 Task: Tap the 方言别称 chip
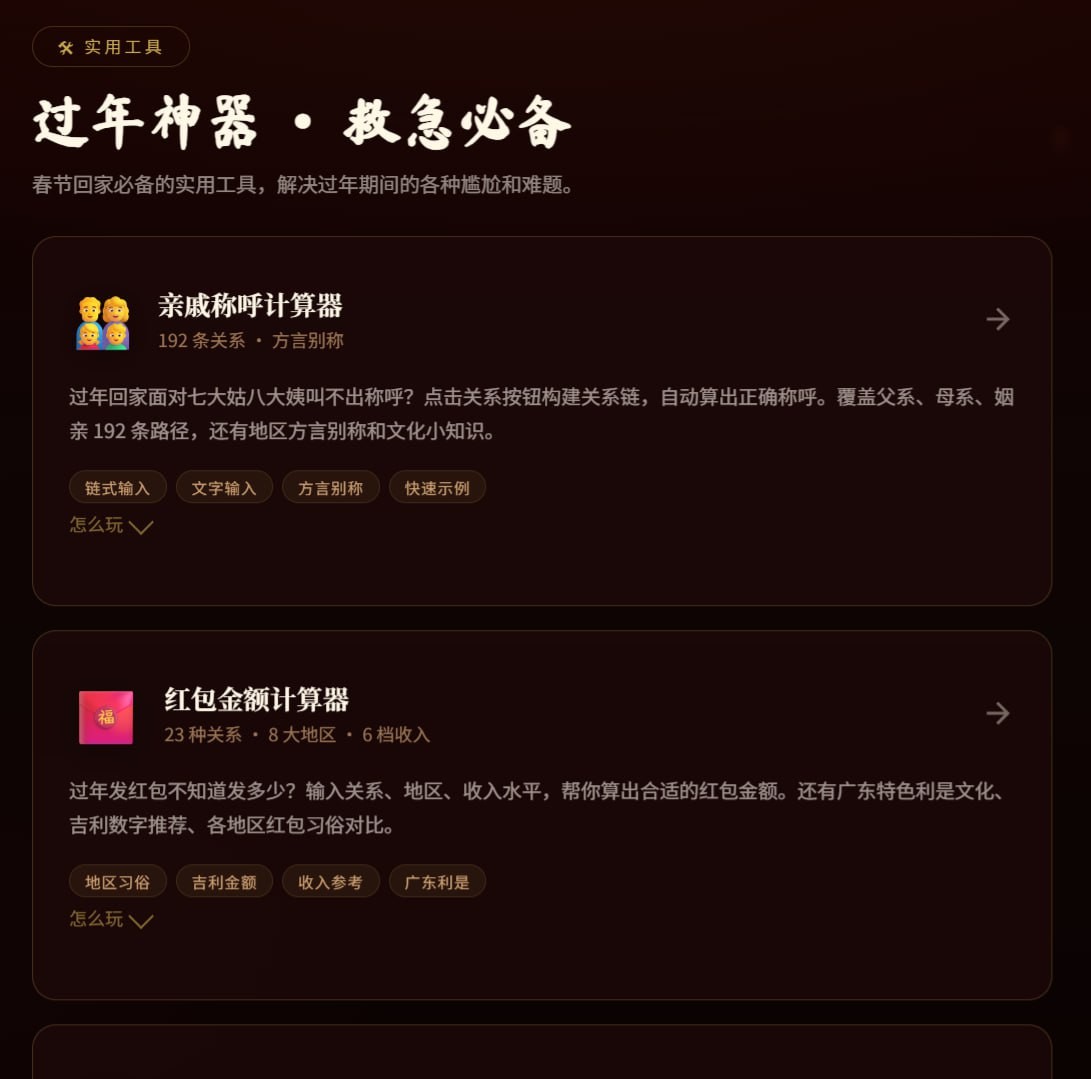tap(330, 488)
